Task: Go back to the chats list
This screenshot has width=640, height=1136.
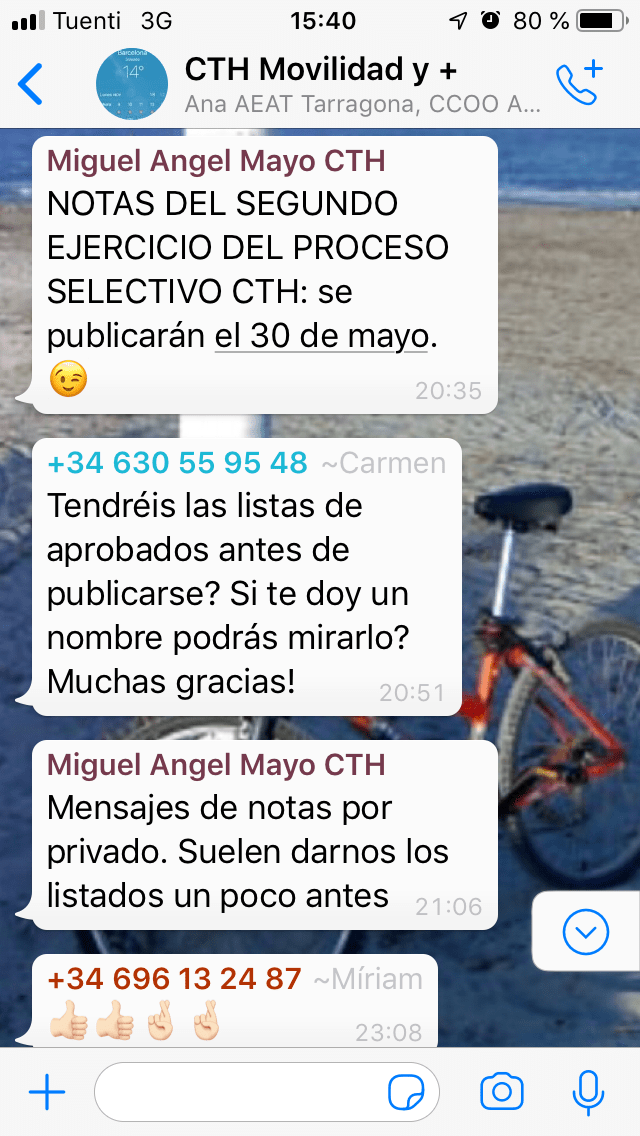Action: [x=32, y=84]
